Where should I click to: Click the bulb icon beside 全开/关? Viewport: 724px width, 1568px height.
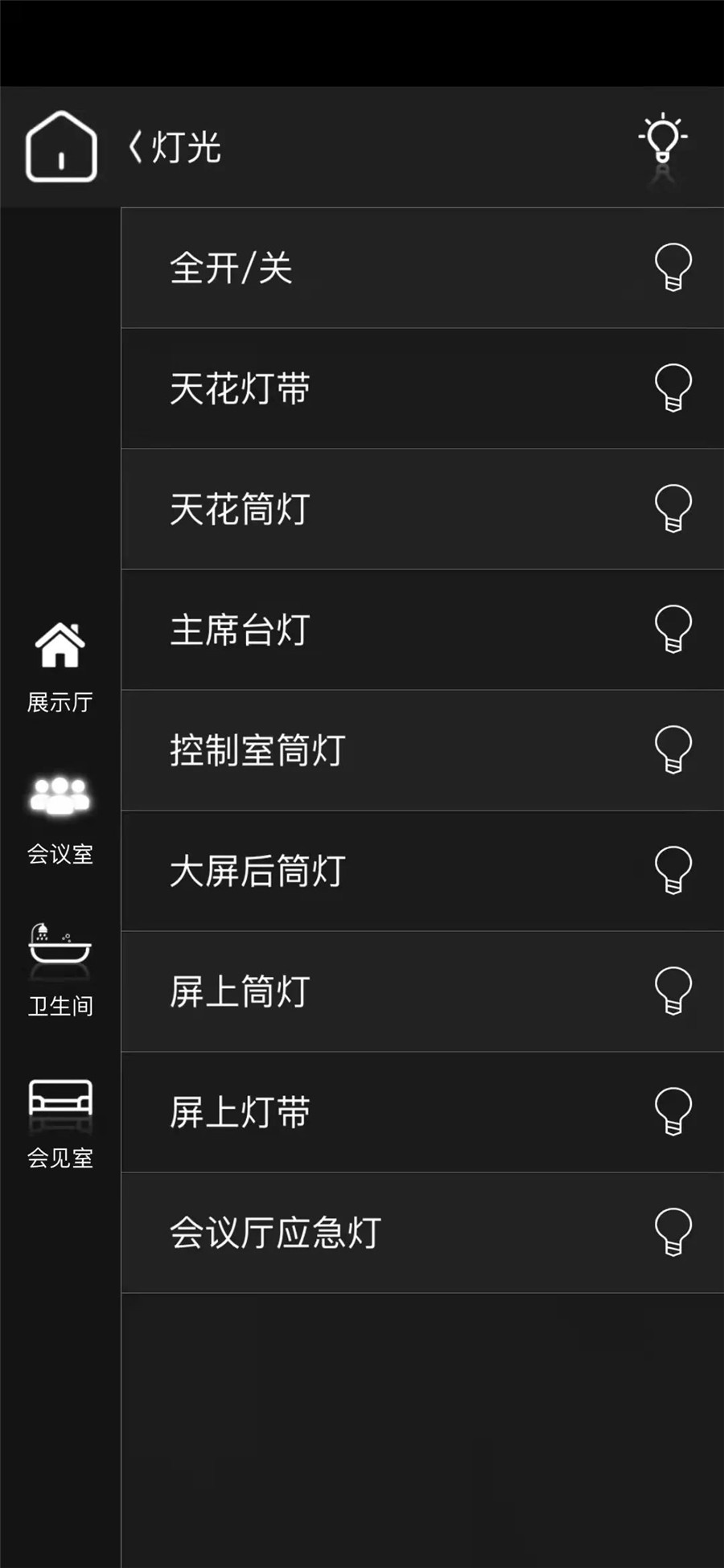click(672, 268)
